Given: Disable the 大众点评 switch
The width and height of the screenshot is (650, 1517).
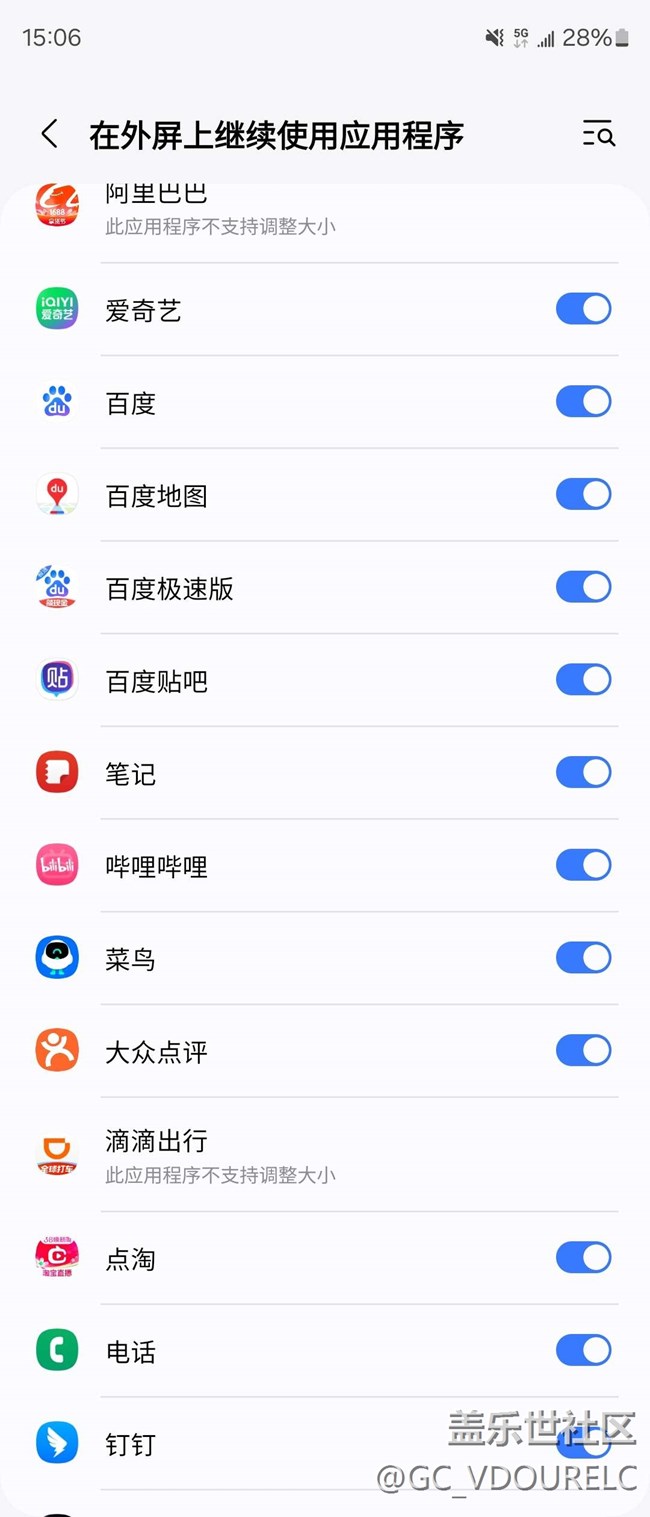Looking at the screenshot, I should [583, 1050].
